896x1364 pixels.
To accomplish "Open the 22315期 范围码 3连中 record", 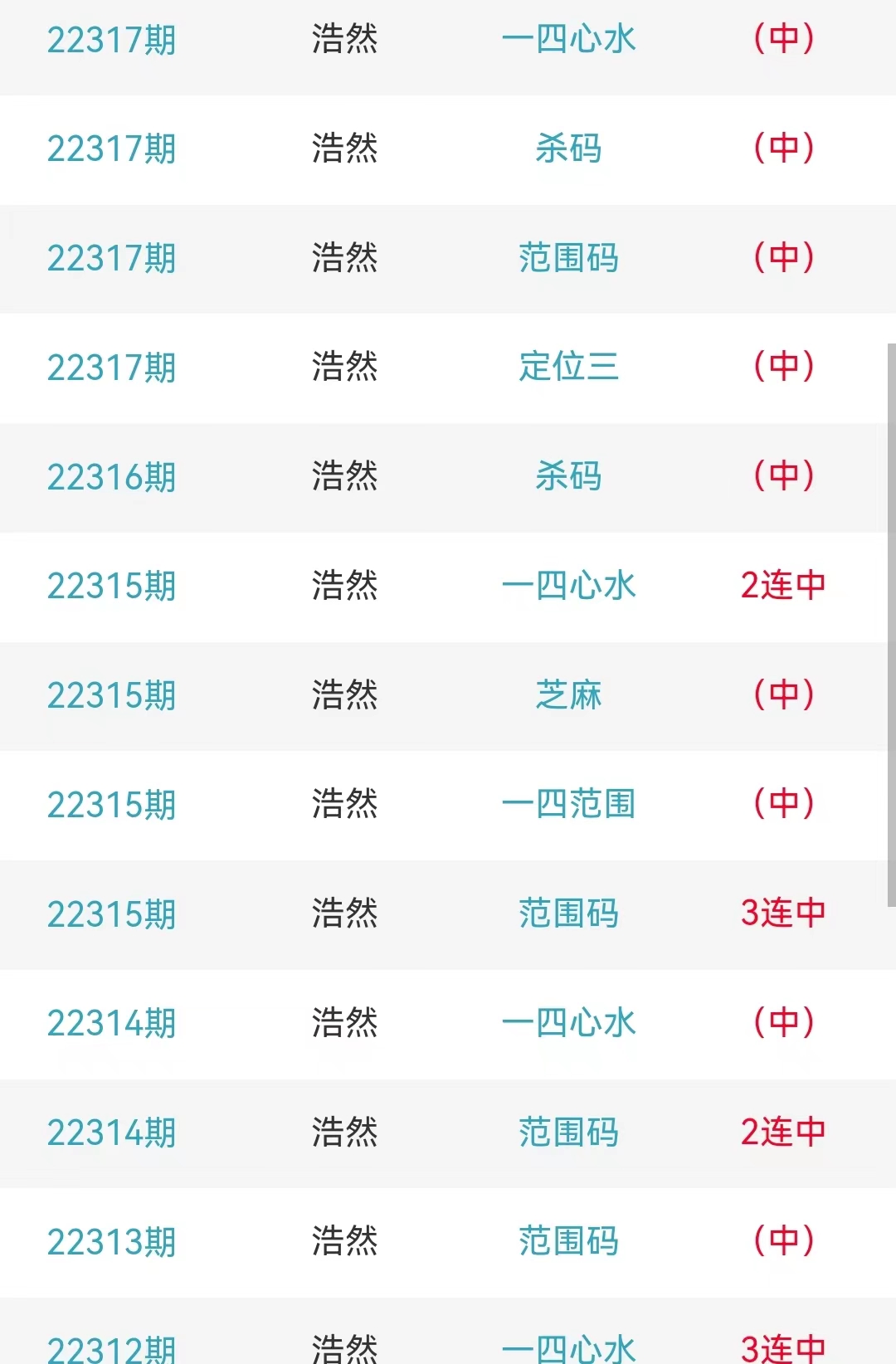I will click(x=568, y=913).
